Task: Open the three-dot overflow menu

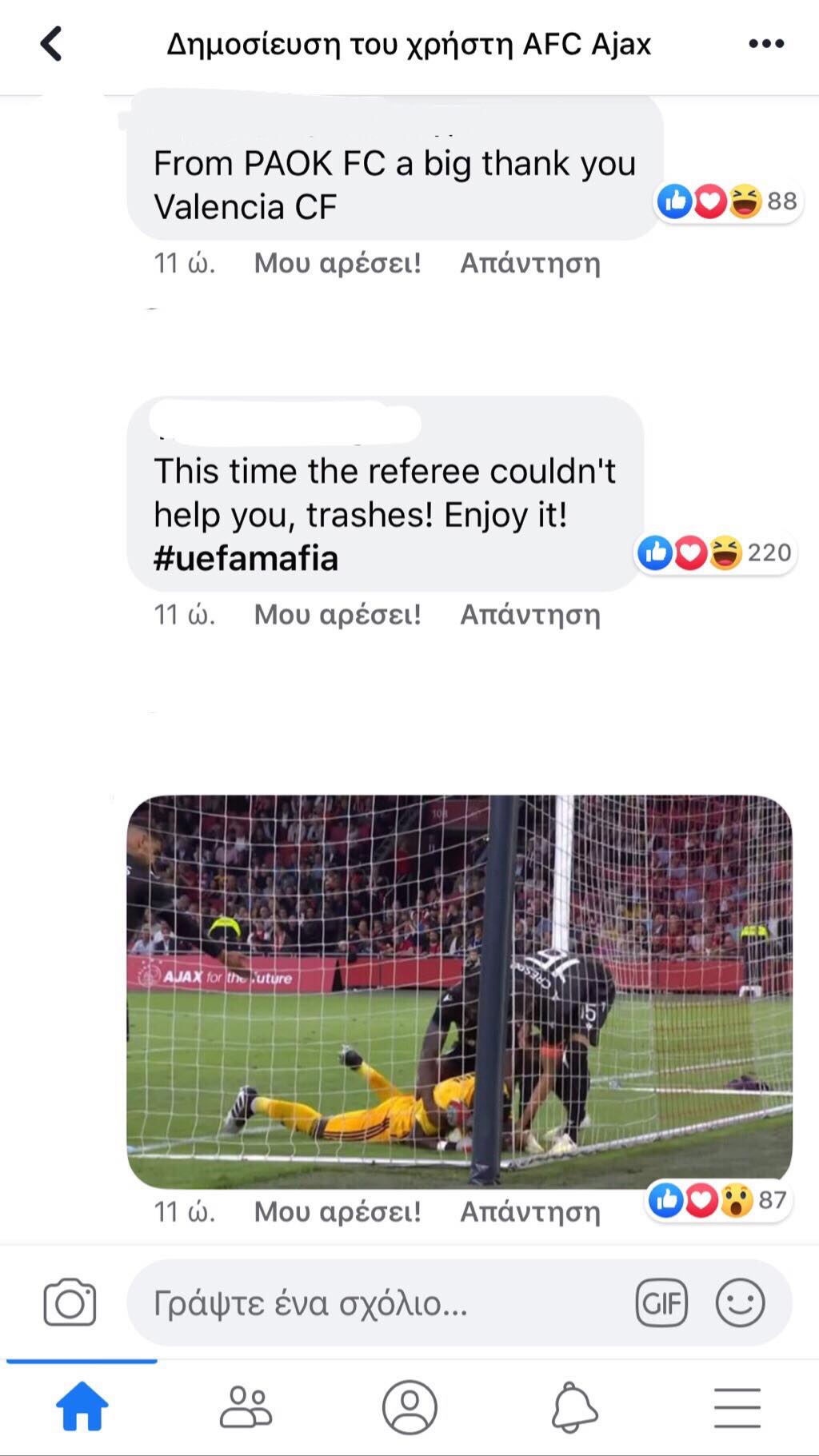Action: (x=766, y=44)
